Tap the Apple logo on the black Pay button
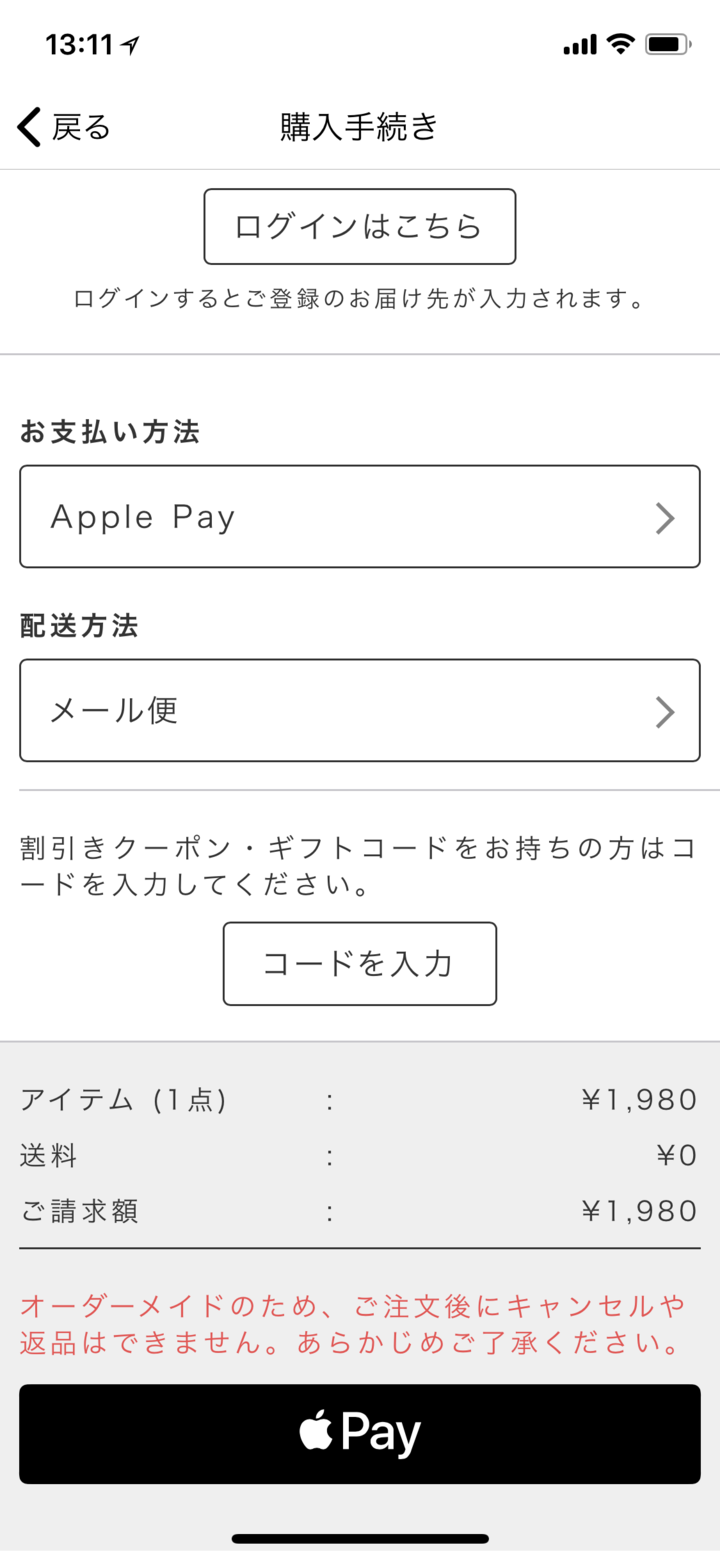Viewport: 720px width, 1559px height. pyautogui.click(x=319, y=1433)
